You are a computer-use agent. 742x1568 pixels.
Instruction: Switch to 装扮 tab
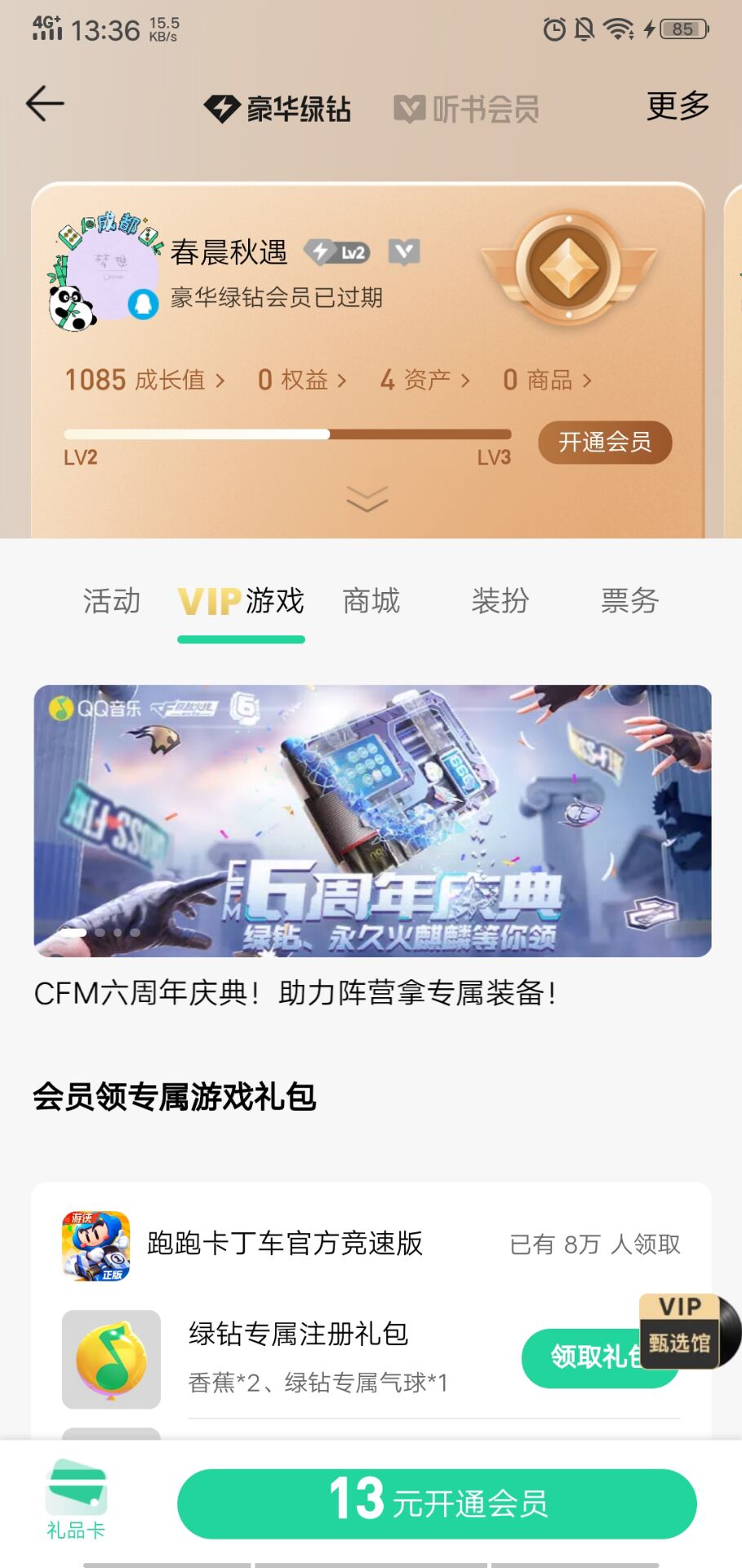tap(500, 601)
